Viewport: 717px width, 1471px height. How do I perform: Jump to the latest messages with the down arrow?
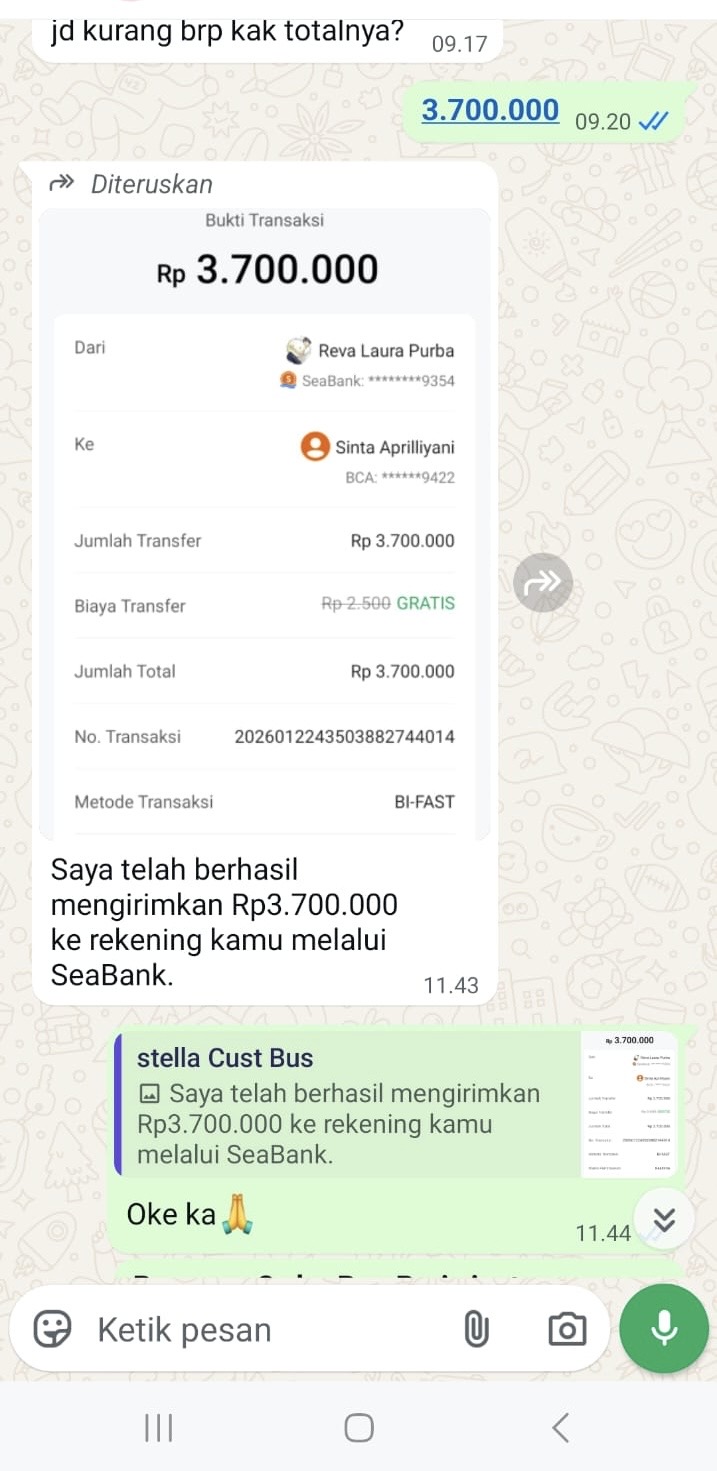[x=664, y=1221]
